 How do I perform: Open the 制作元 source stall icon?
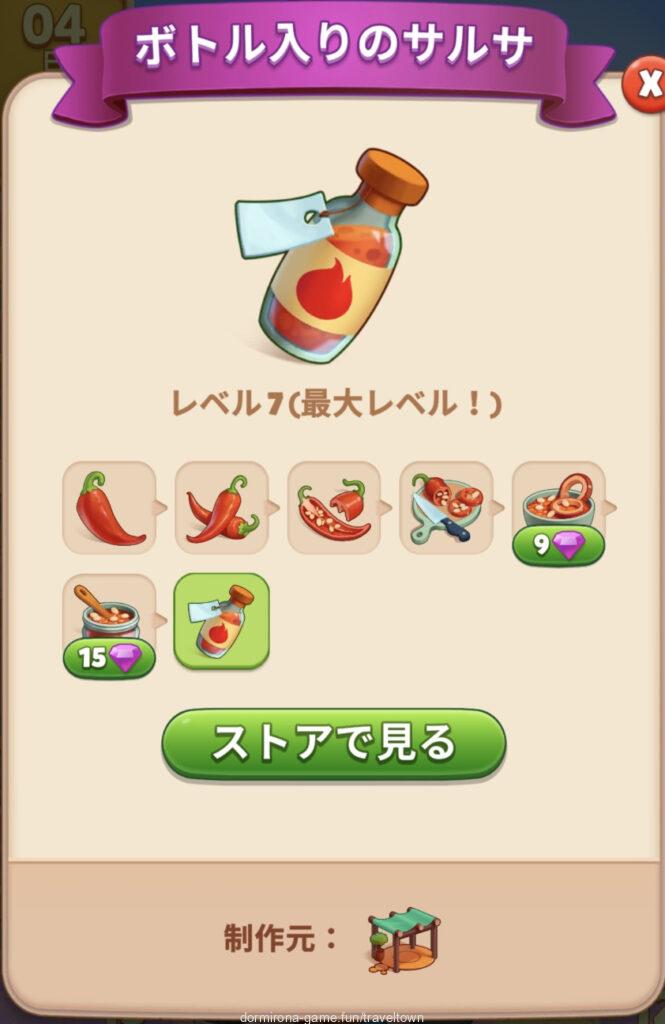click(403, 938)
